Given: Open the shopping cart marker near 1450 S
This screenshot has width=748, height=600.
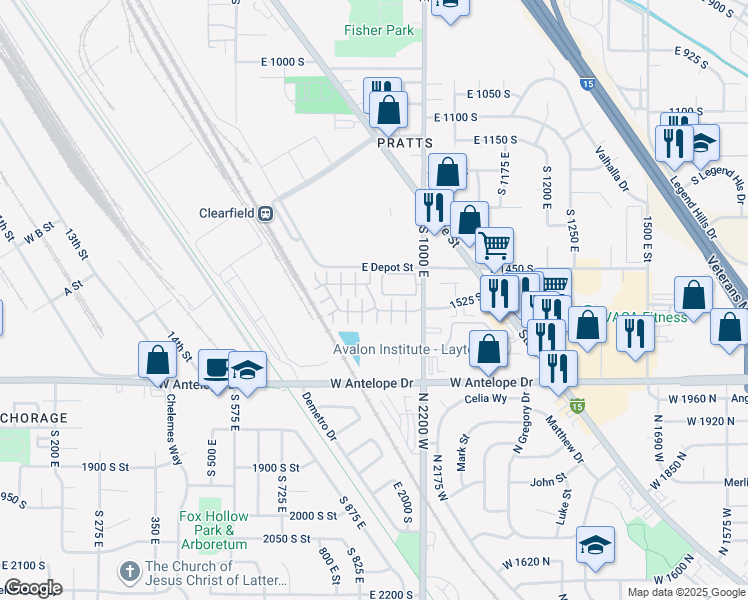Looking at the screenshot, I should tap(495, 248).
